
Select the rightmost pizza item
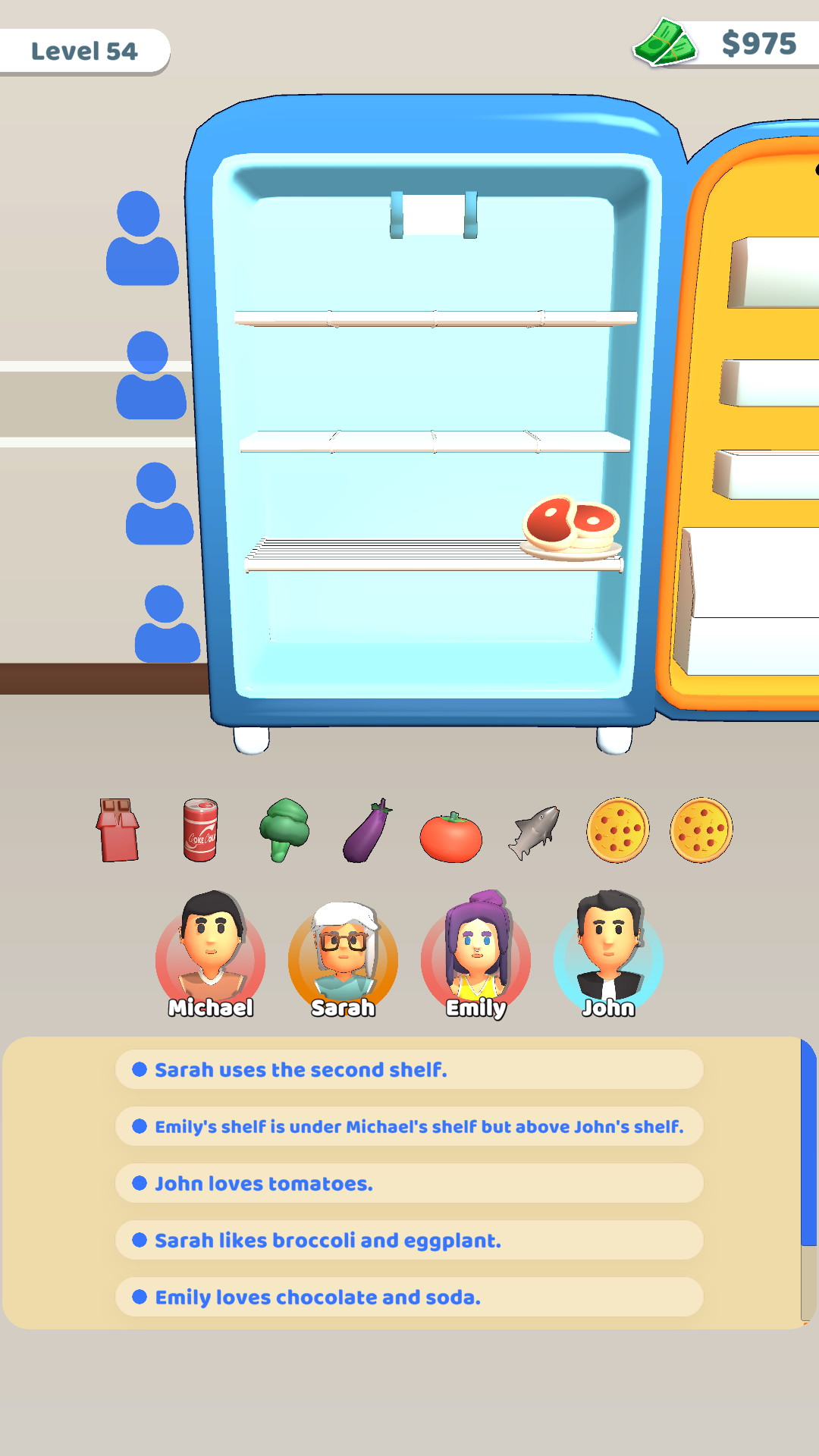tap(701, 829)
